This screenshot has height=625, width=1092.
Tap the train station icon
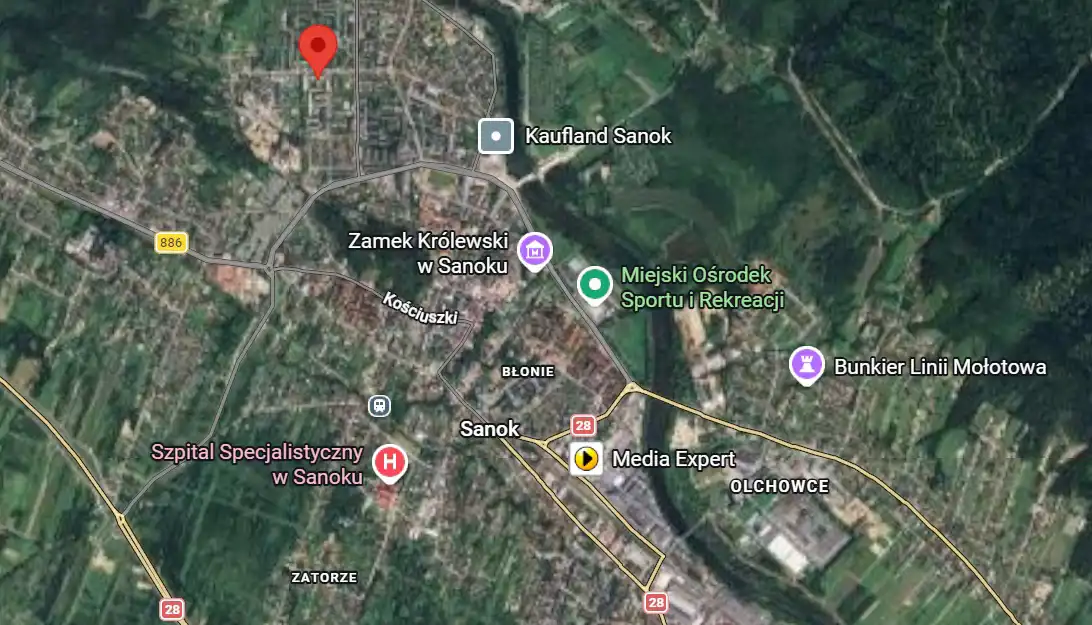[379, 406]
